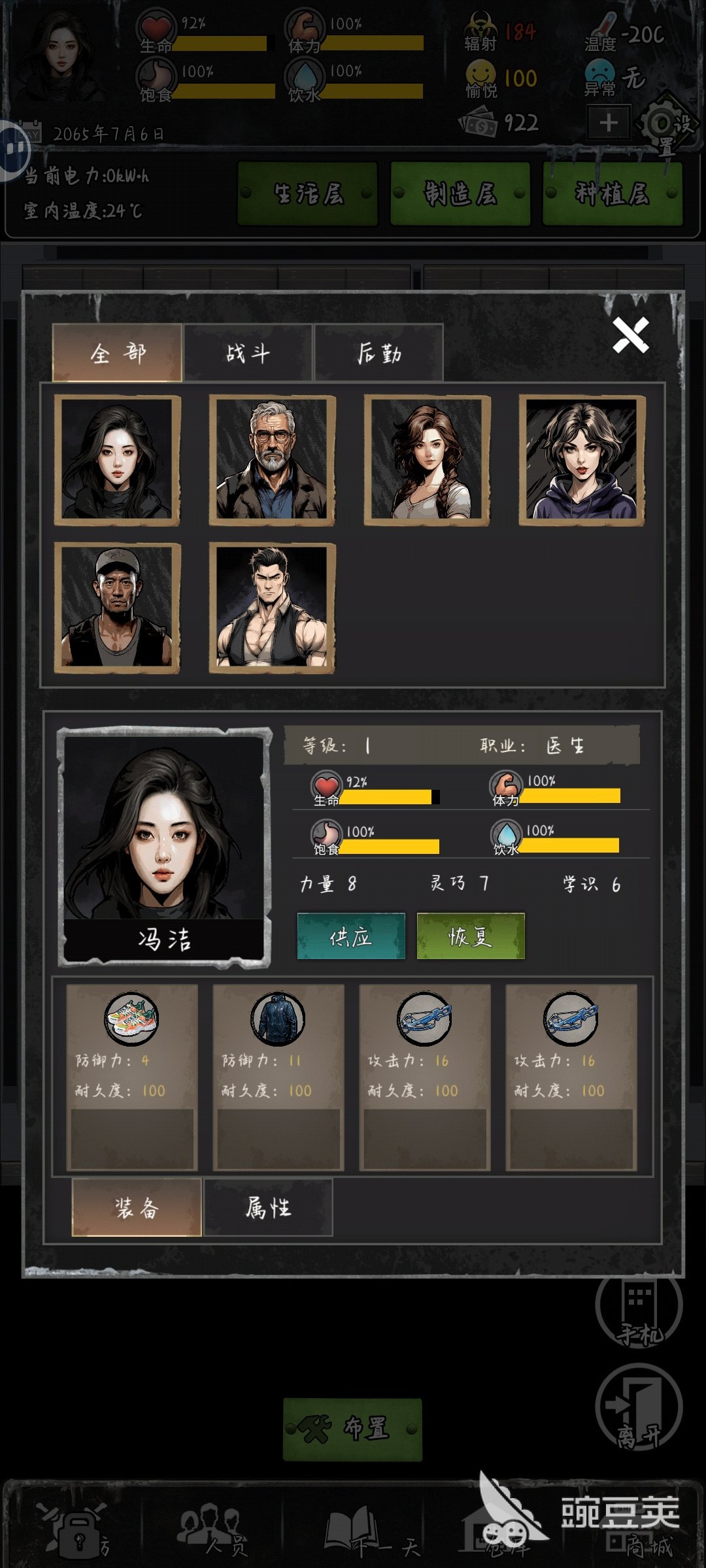Select the woman in purple hoodie portrait
Image resolution: width=706 pixels, height=1568 pixels.
click(x=582, y=460)
